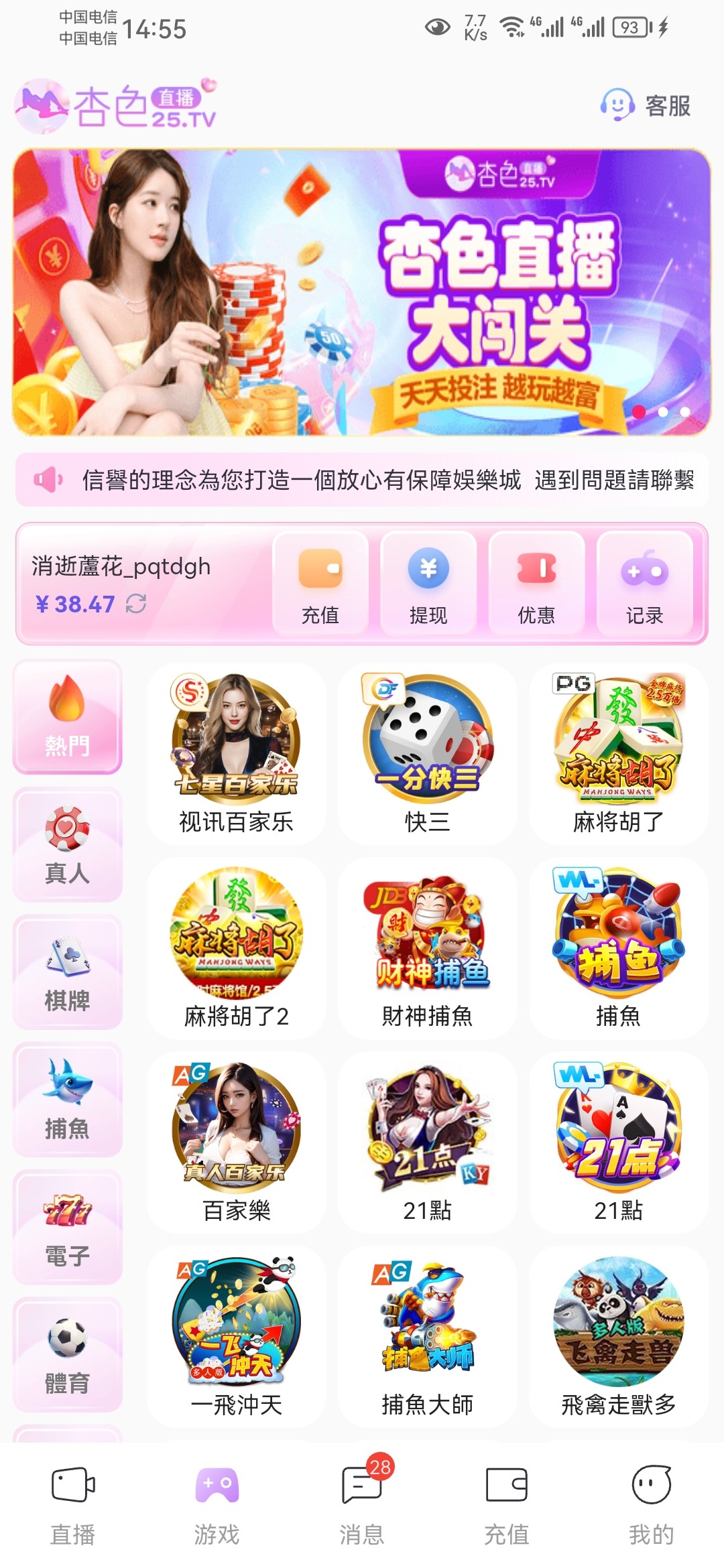Select the 真人 category

(x=67, y=844)
